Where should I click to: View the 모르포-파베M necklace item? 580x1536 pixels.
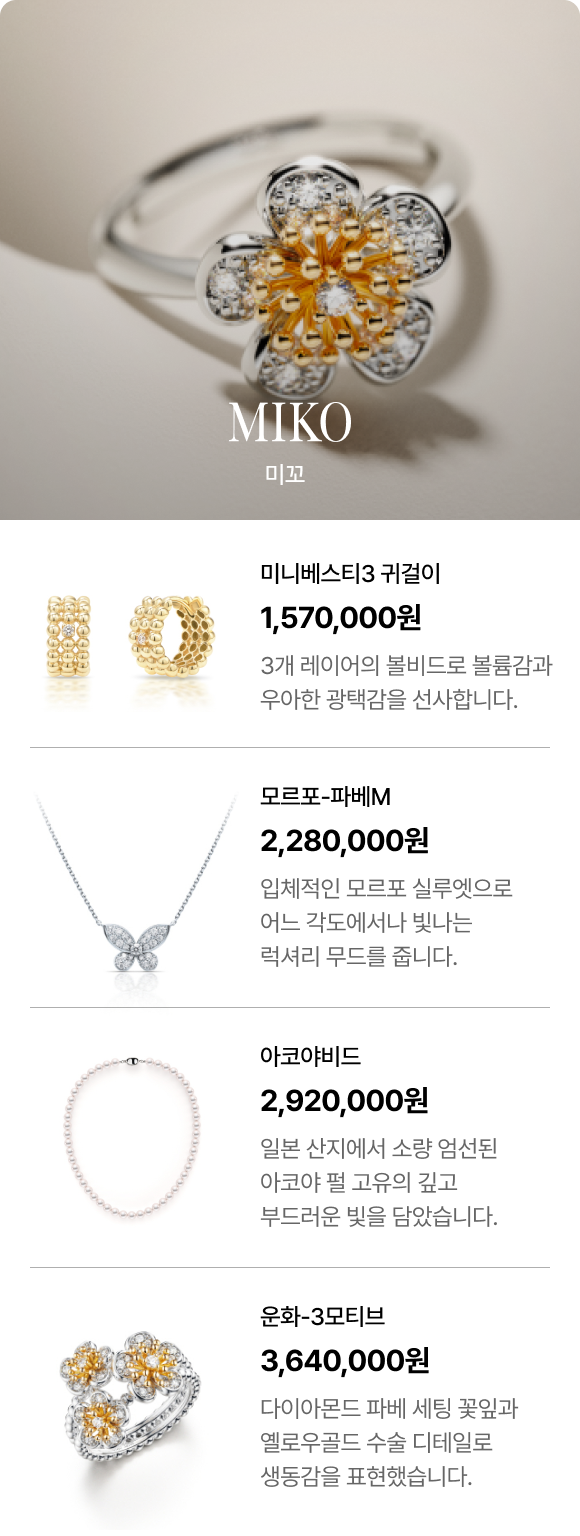290,877
